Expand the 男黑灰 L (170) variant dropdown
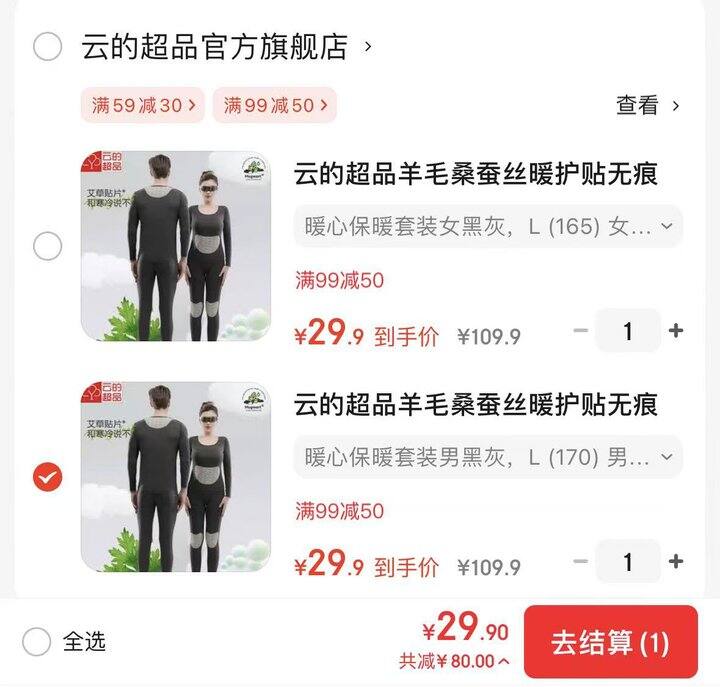This screenshot has height=687, width=720. 488,458
